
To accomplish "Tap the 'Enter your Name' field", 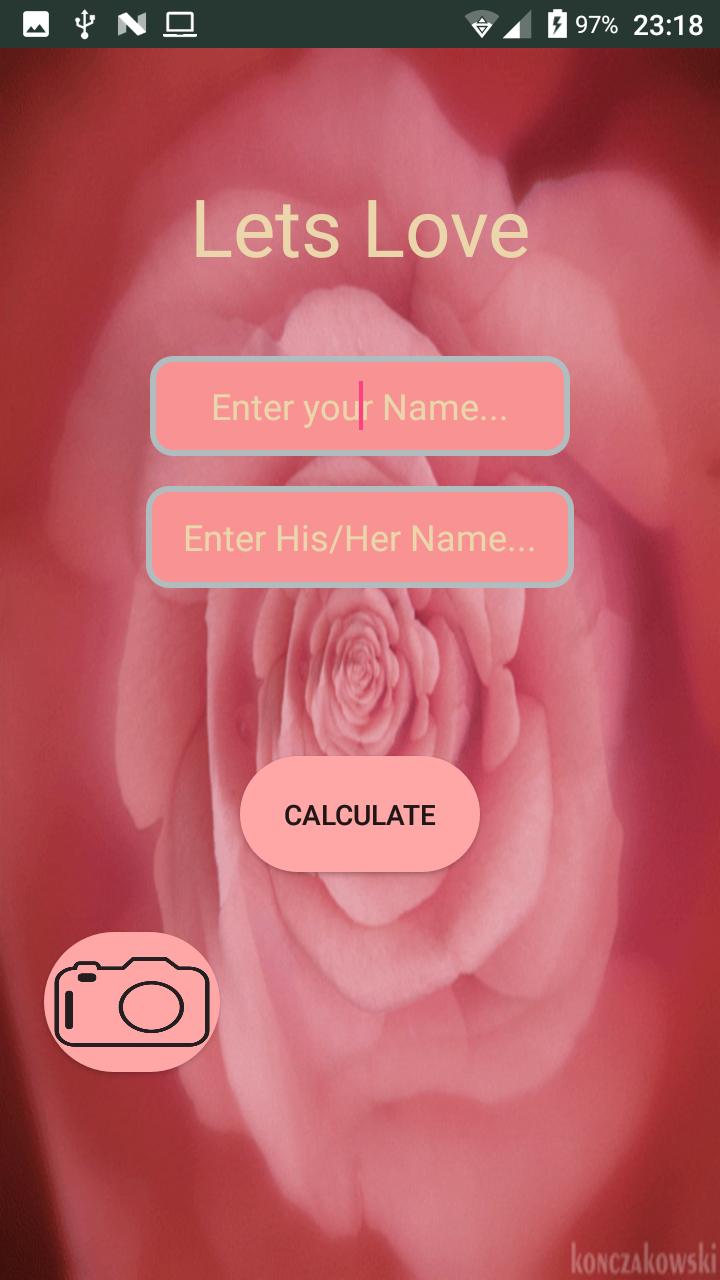I will [x=360, y=407].
